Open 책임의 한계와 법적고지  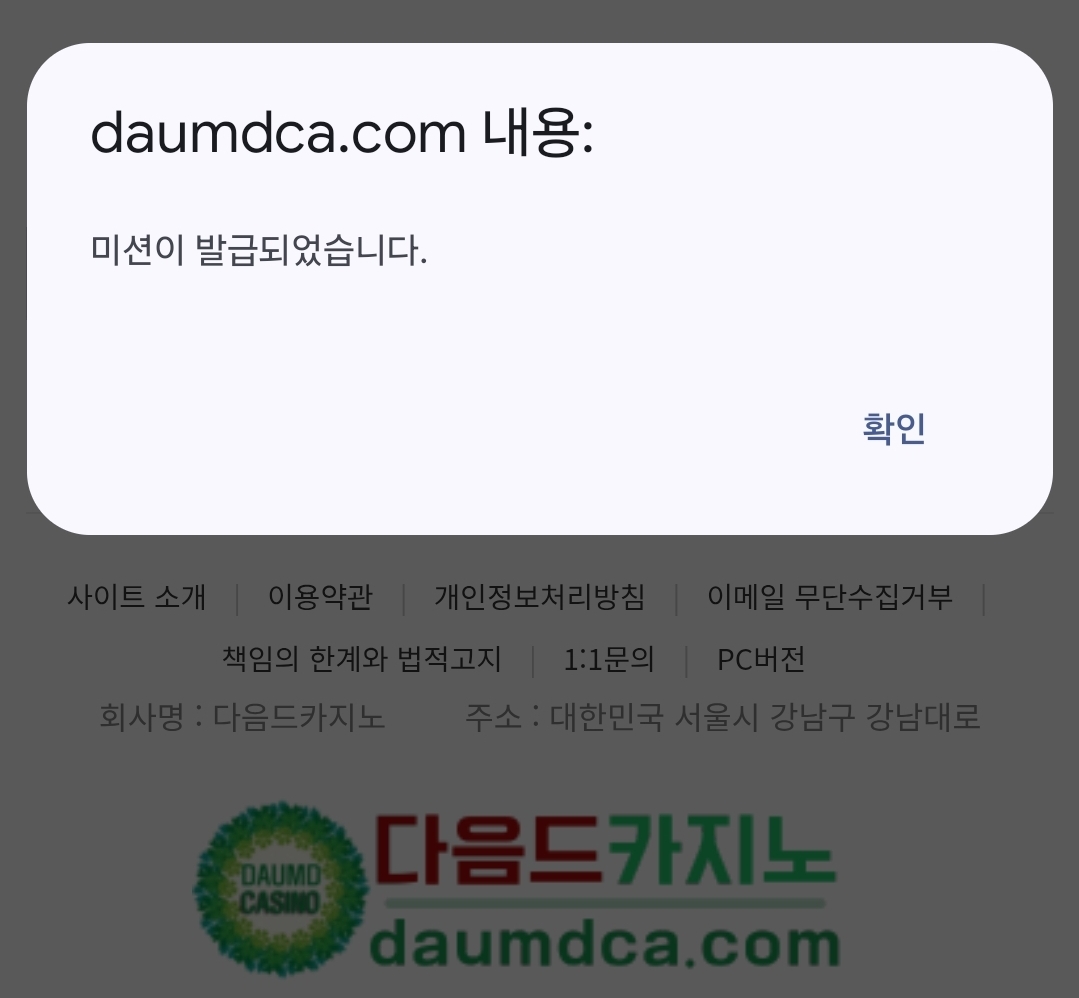[361, 659]
